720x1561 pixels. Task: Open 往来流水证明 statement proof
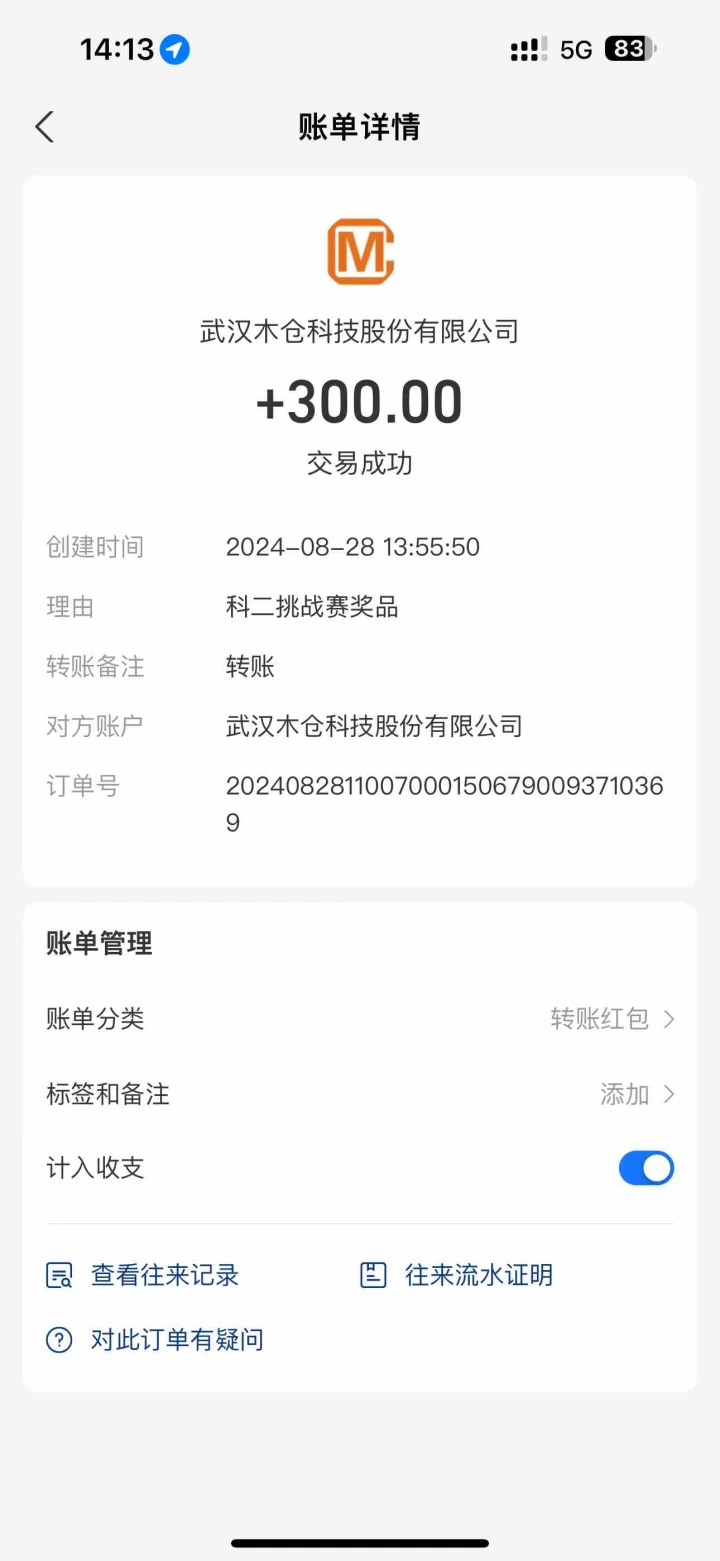456,1275
